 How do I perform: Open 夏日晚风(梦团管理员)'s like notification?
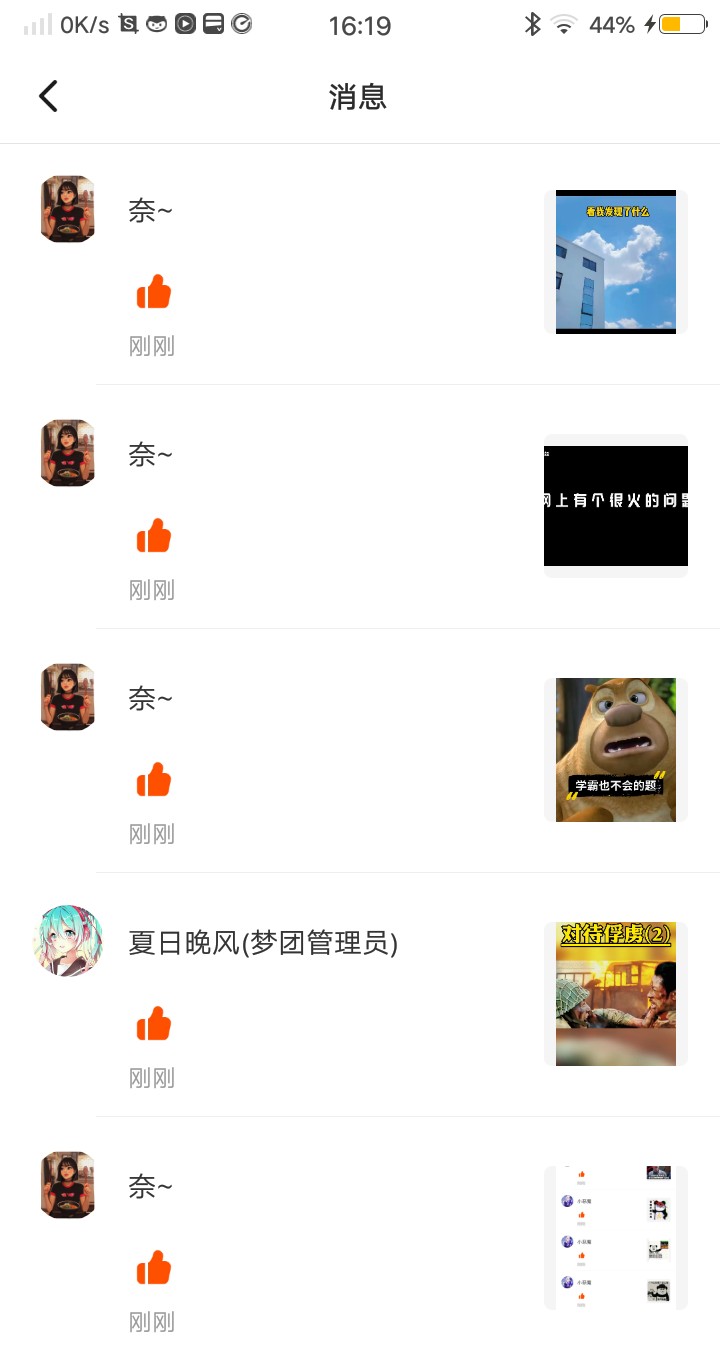click(x=360, y=995)
